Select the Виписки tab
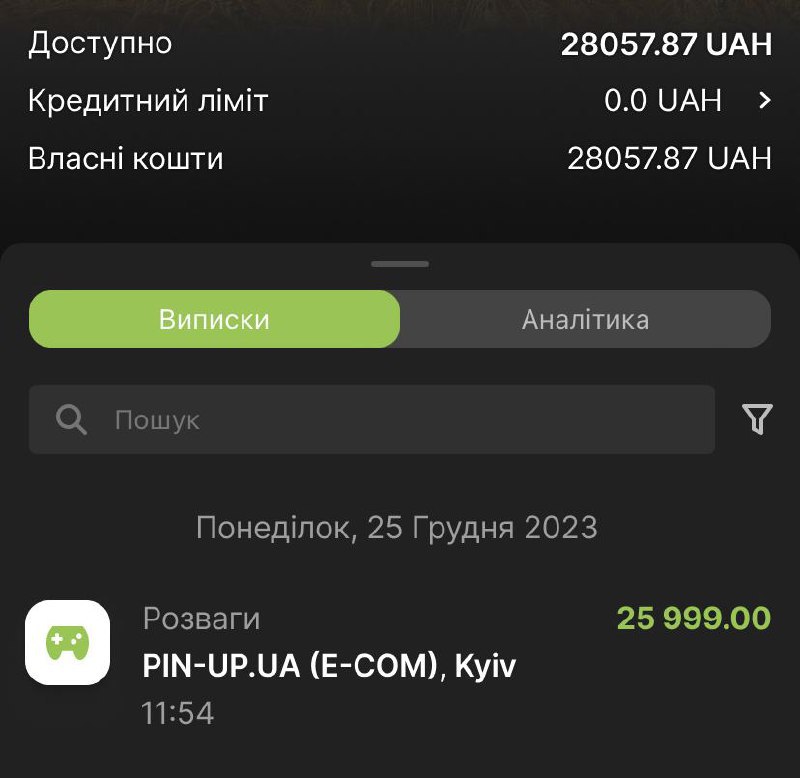 (214, 320)
